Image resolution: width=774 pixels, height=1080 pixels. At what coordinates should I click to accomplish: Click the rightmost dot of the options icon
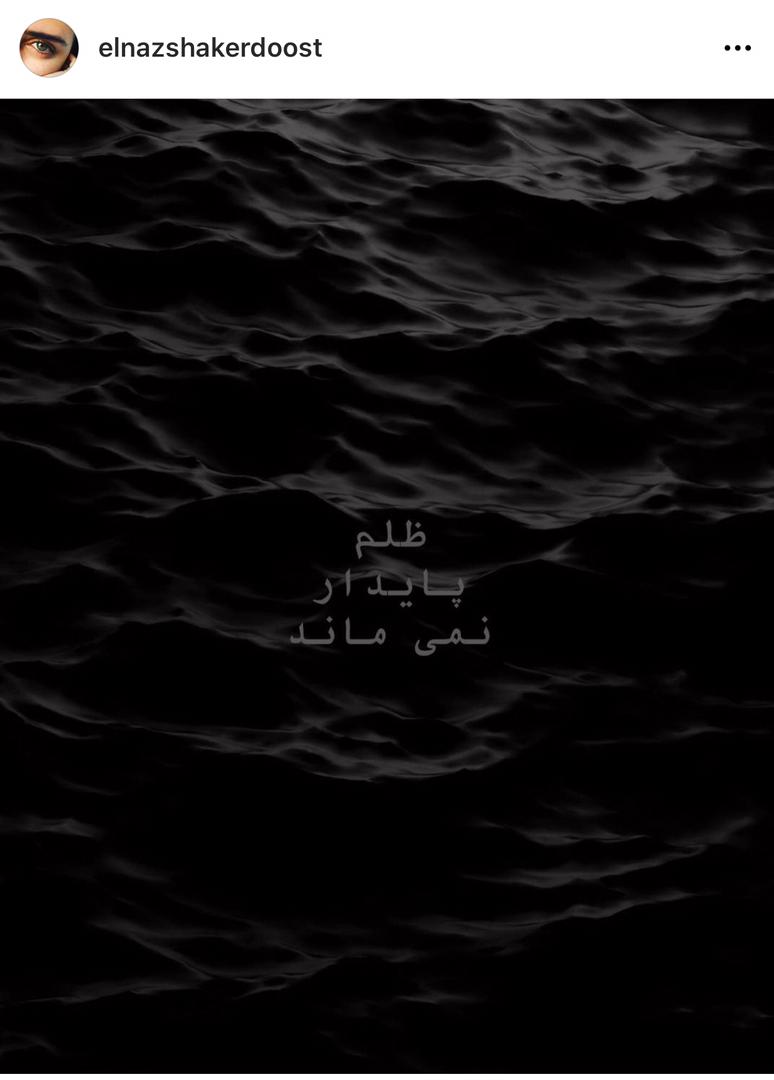click(750, 46)
